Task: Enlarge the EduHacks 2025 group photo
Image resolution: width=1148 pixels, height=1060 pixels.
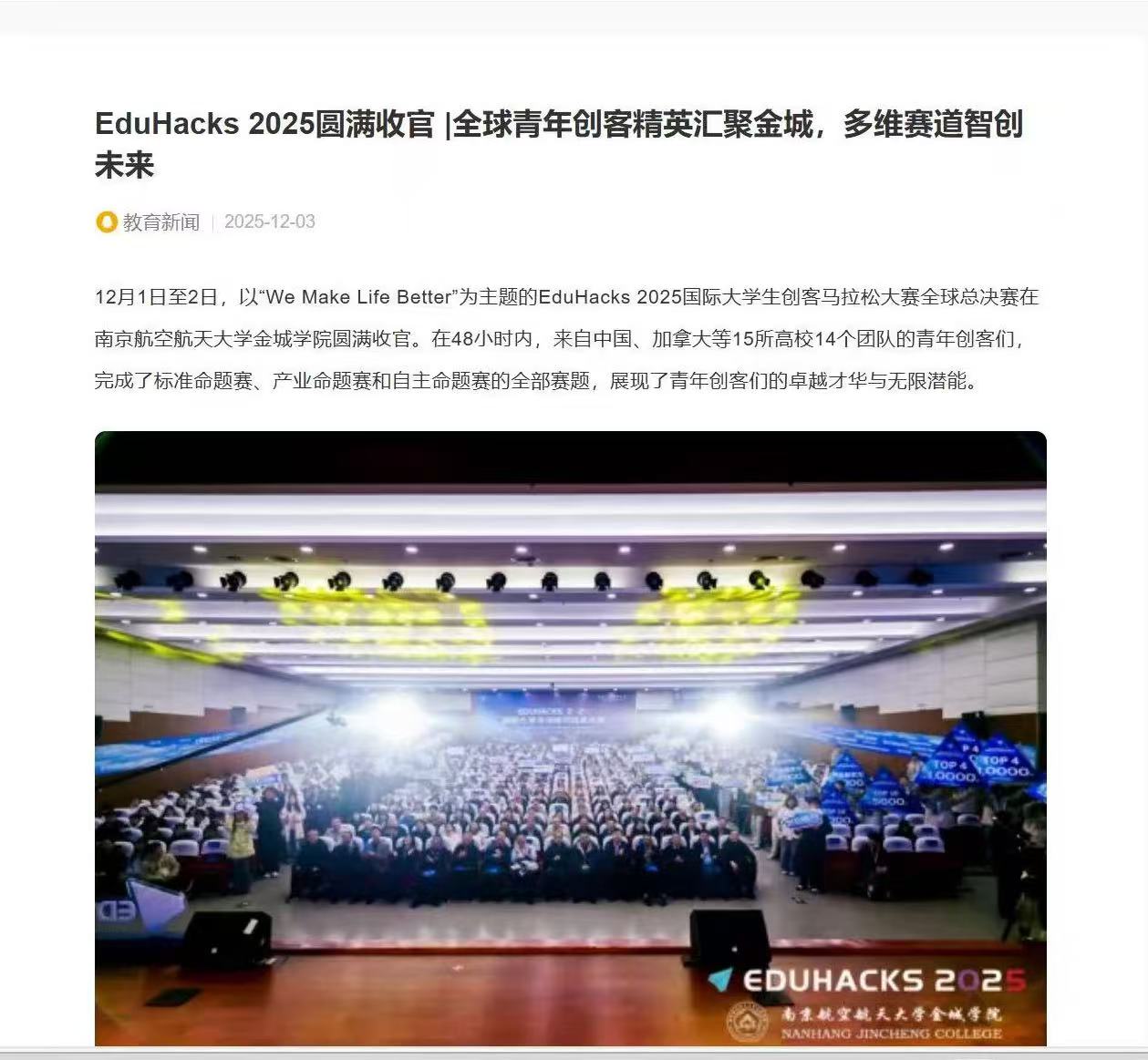Action: pyautogui.click(x=570, y=738)
